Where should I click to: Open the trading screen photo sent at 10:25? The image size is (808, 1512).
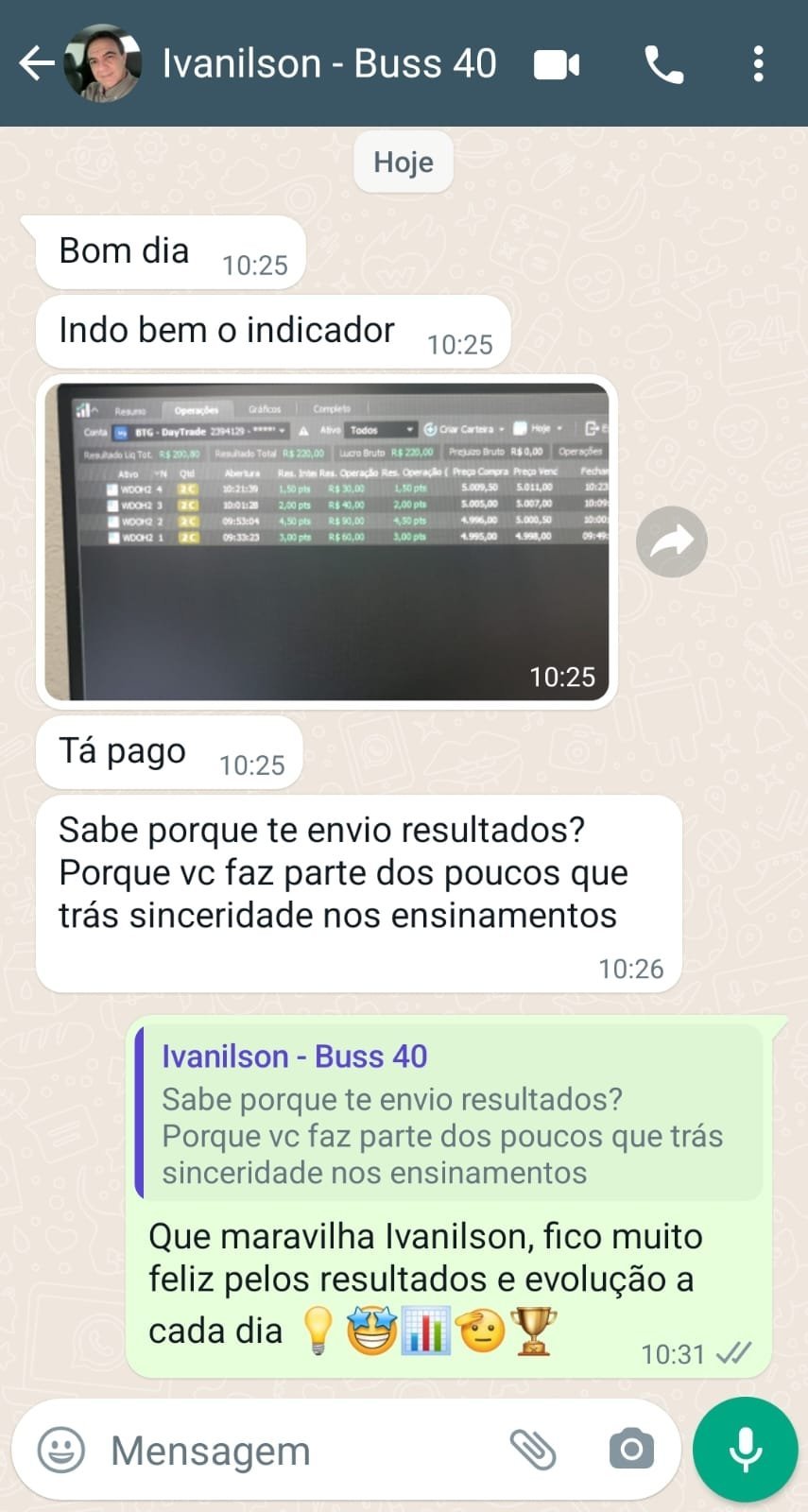pos(326,541)
